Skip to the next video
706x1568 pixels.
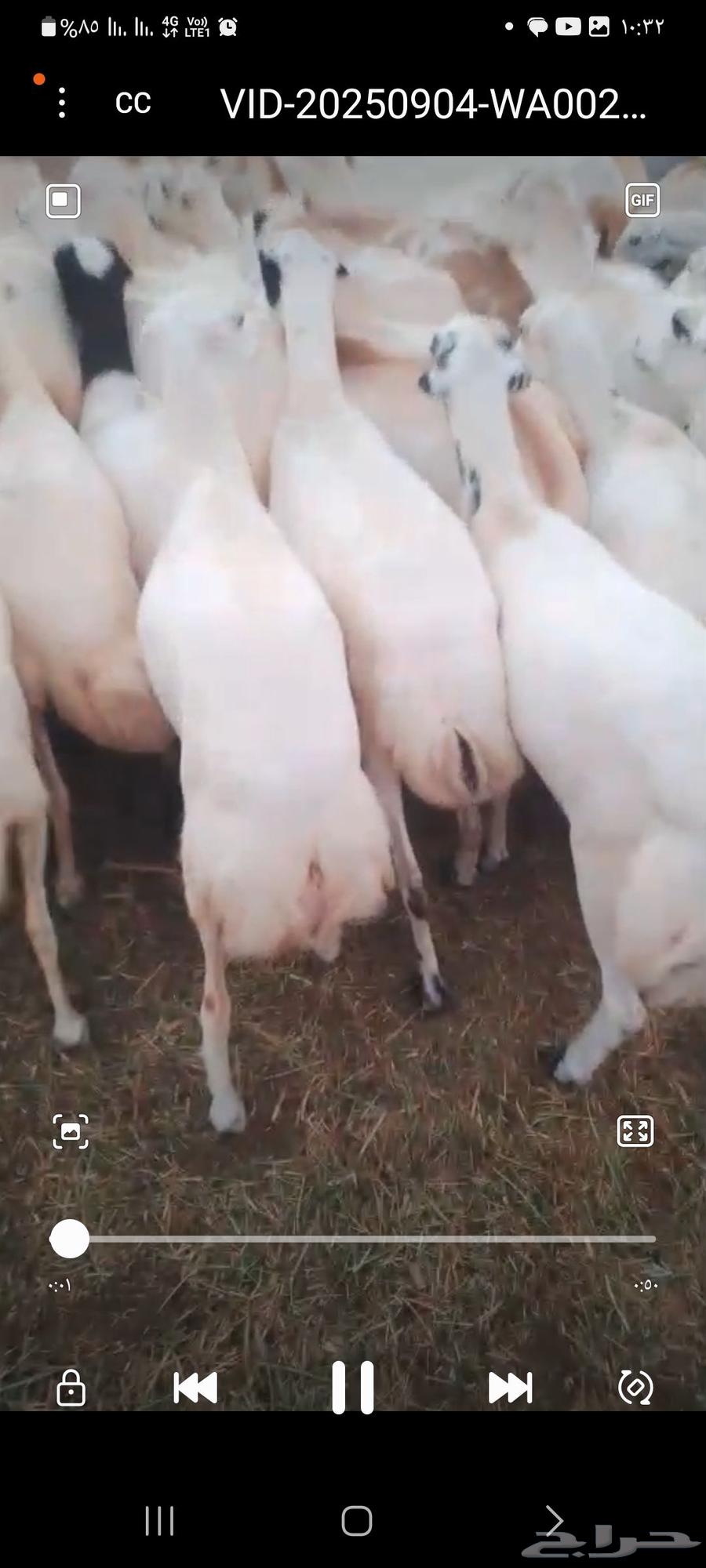click(x=510, y=1388)
